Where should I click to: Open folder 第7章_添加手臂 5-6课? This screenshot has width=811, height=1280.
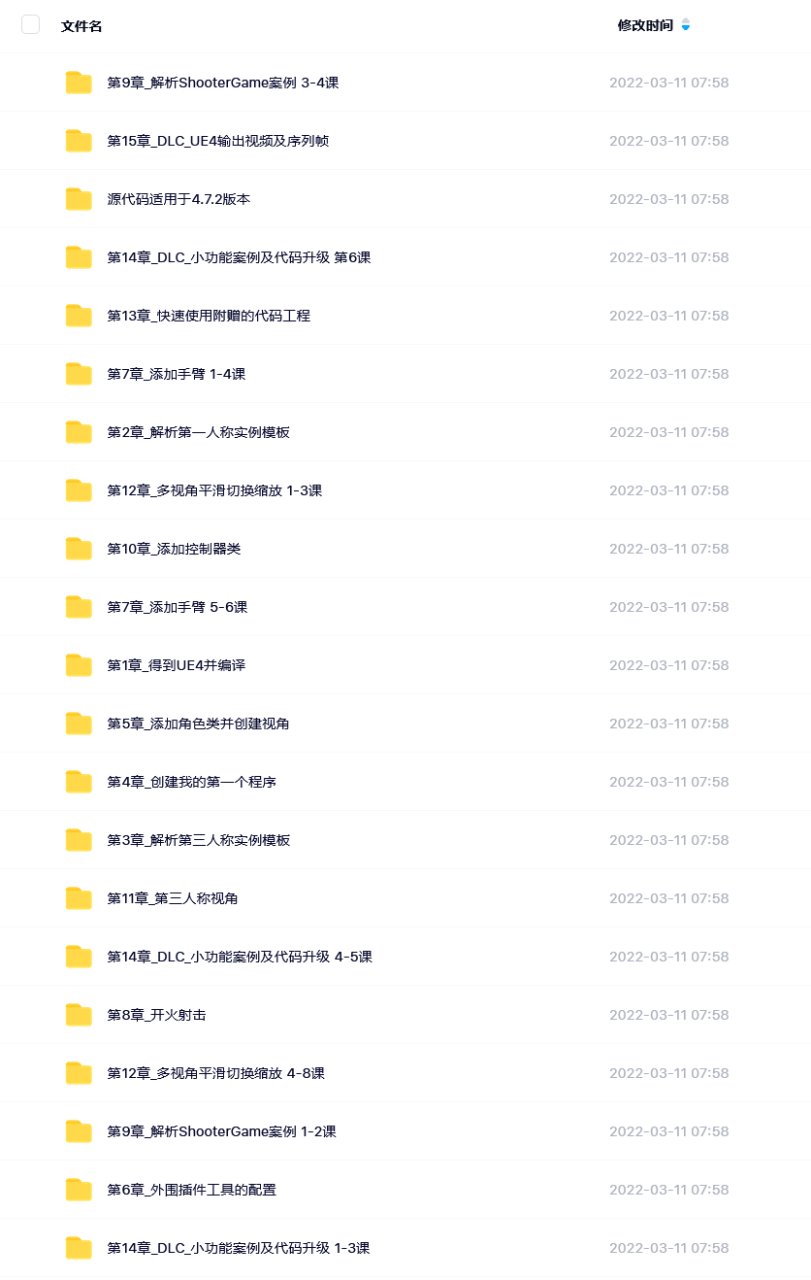click(177, 607)
